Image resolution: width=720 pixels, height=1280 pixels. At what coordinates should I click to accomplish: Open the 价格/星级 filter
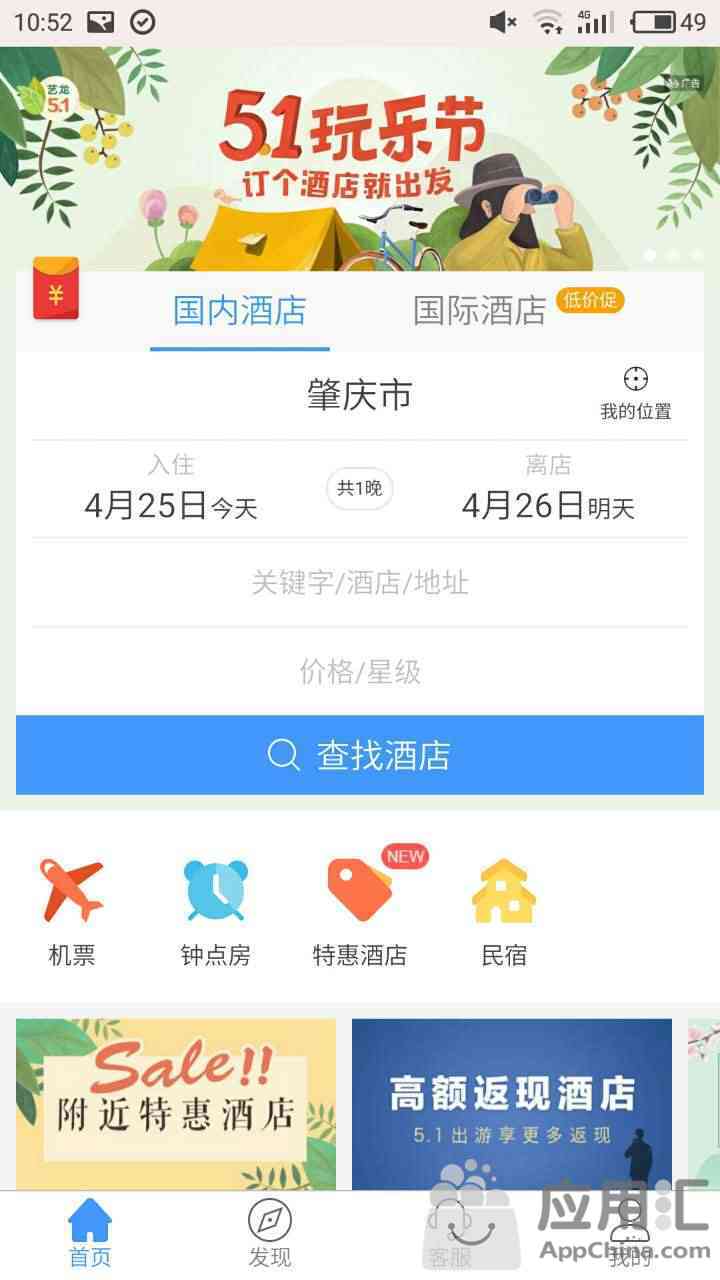360,671
